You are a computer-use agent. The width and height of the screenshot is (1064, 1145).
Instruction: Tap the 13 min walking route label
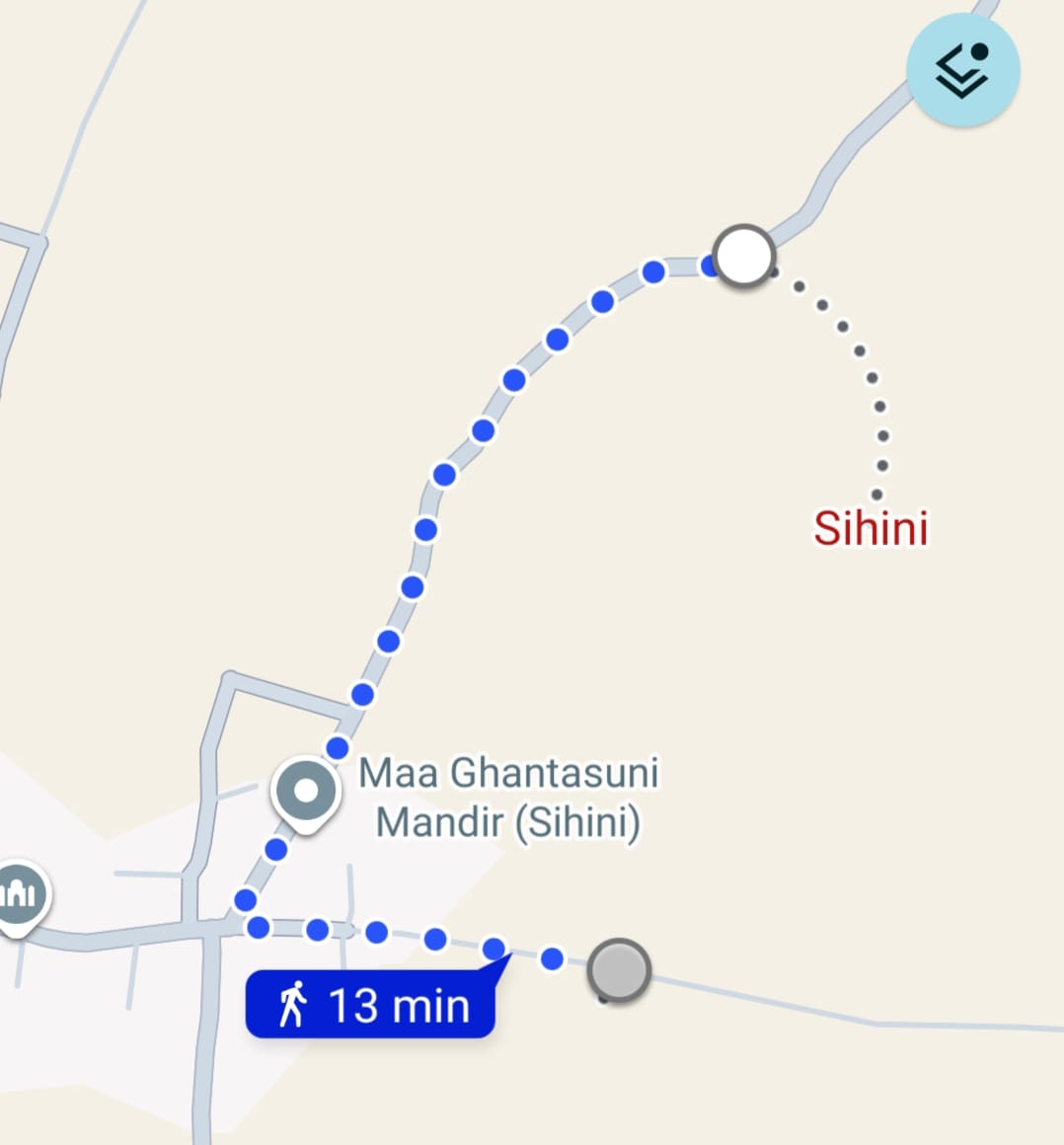(371, 1006)
